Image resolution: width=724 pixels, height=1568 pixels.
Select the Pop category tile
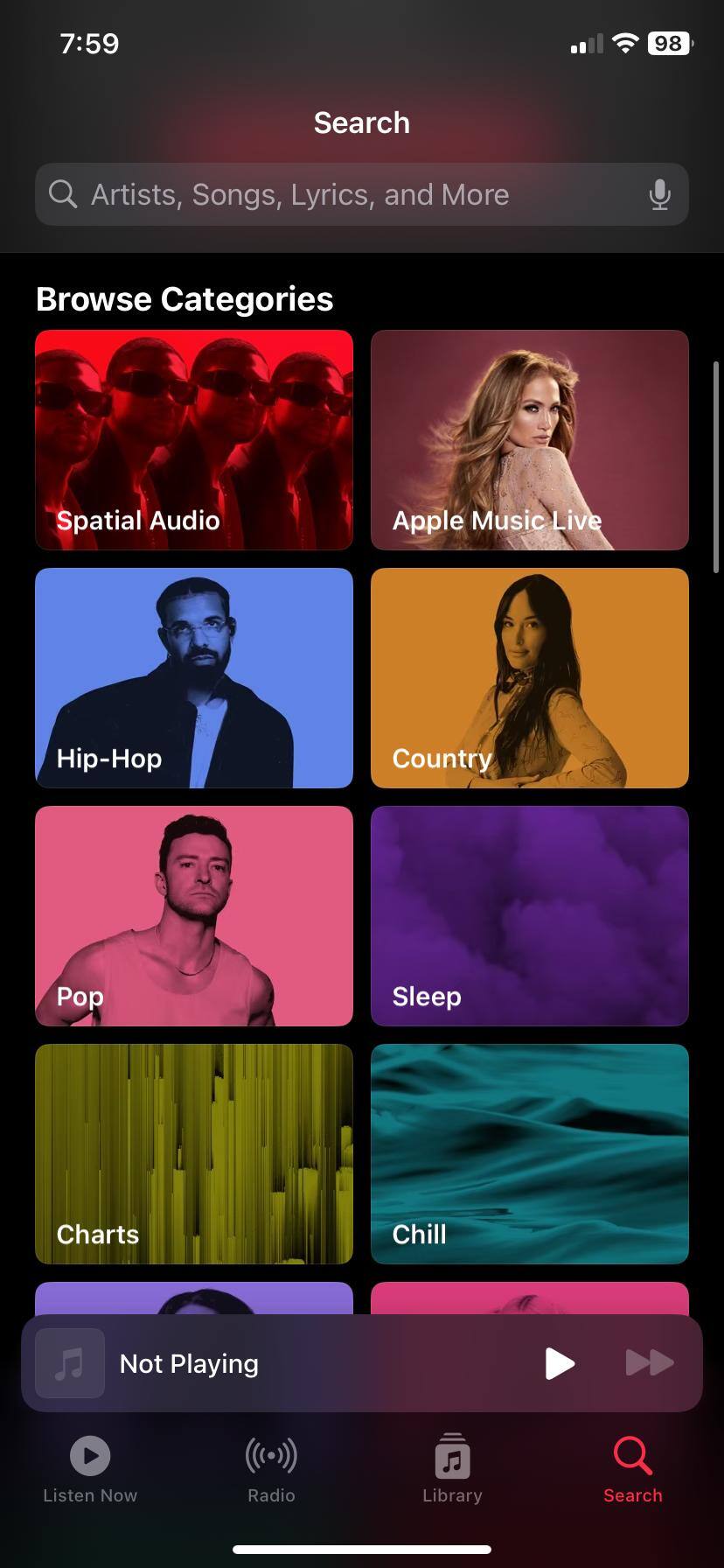[x=194, y=915]
